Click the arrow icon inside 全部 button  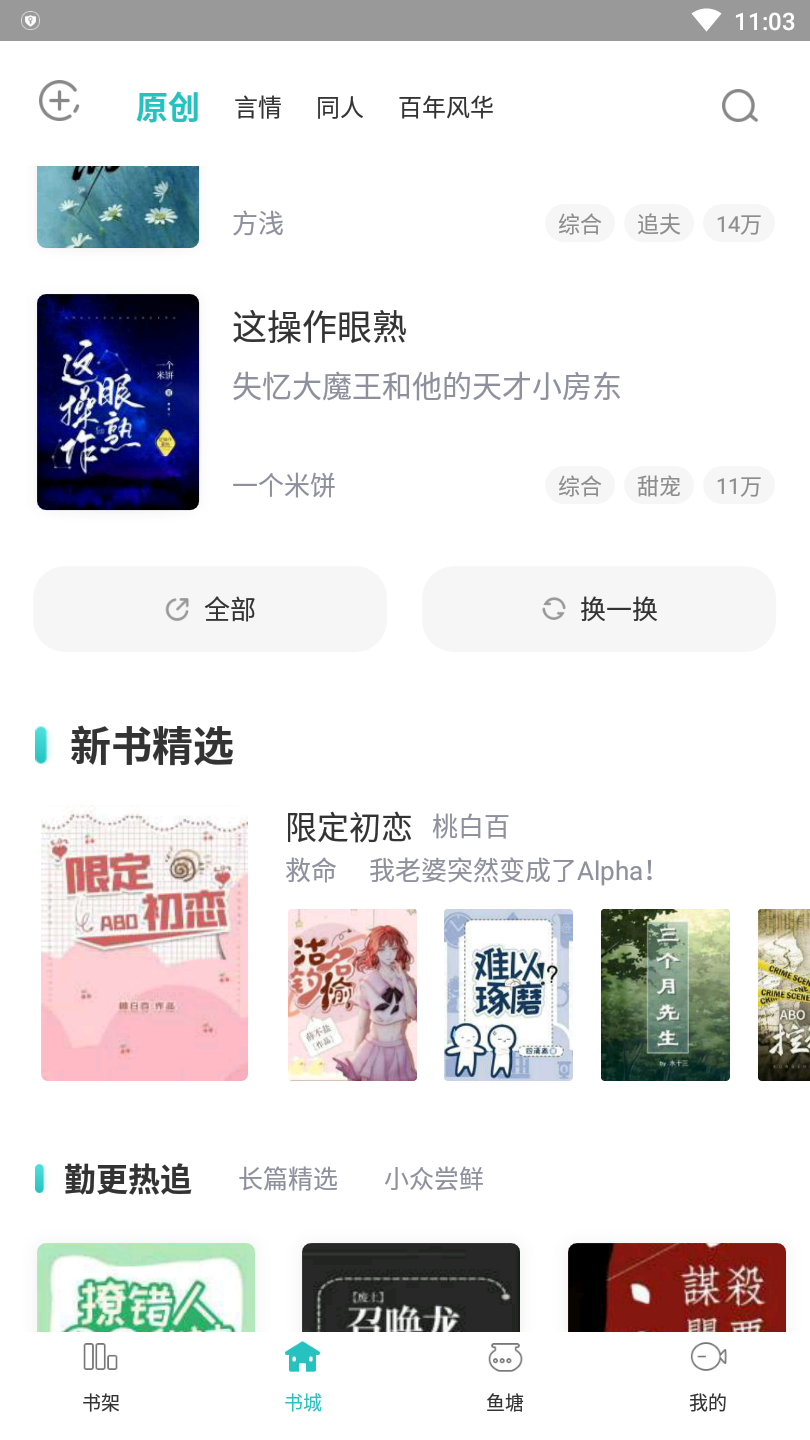point(176,606)
